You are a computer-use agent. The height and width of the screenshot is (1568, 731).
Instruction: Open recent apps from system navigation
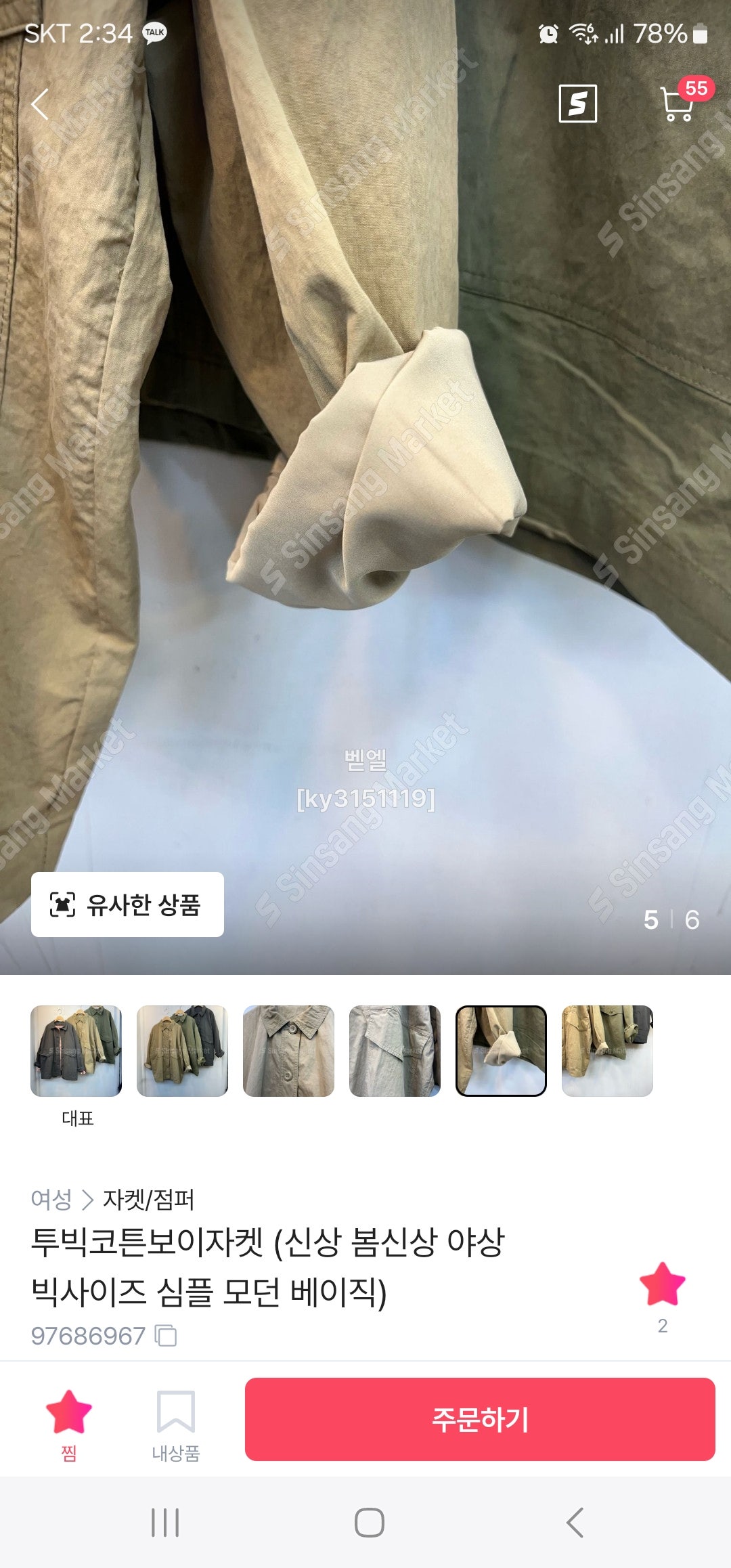pos(165,1523)
